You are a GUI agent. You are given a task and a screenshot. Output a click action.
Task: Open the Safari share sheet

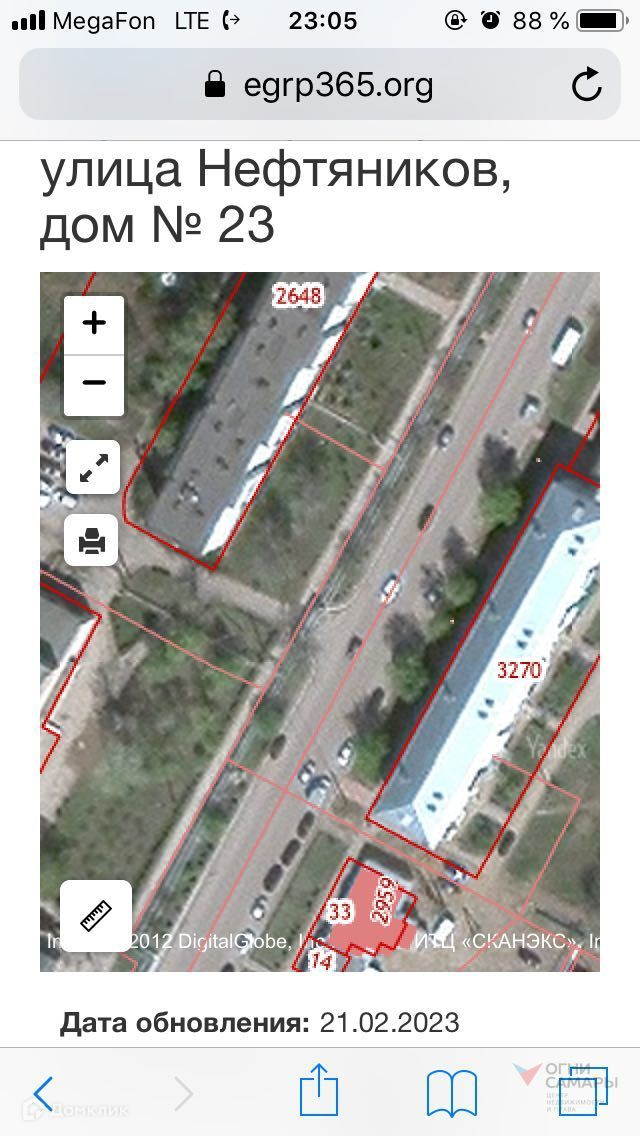(320, 1091)
